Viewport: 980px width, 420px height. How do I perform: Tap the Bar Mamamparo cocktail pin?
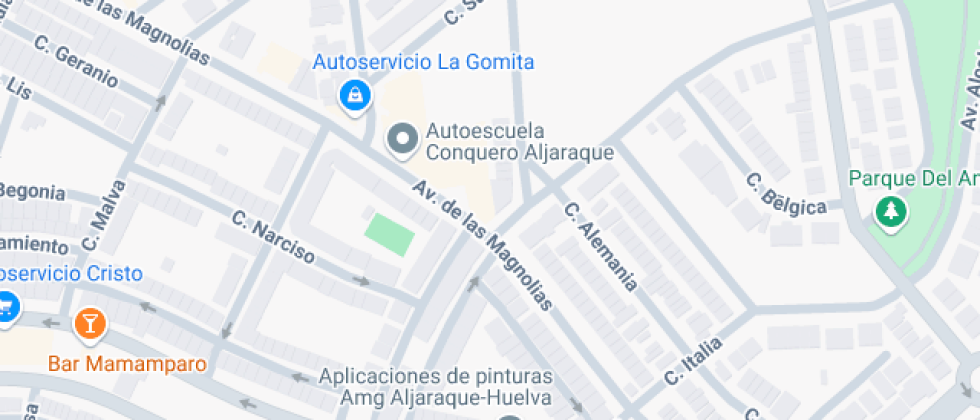point(90,324)
